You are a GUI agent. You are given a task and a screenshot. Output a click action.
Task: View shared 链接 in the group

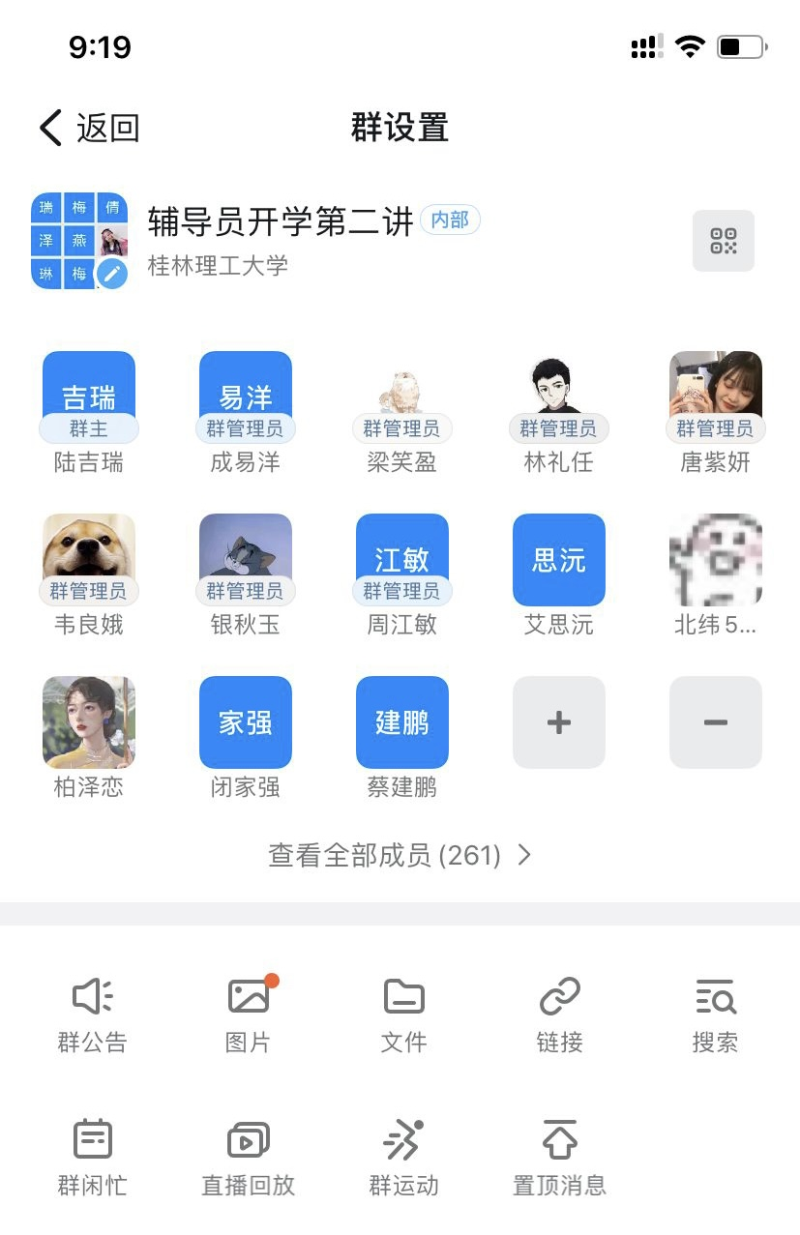[x=559, y=1015]
